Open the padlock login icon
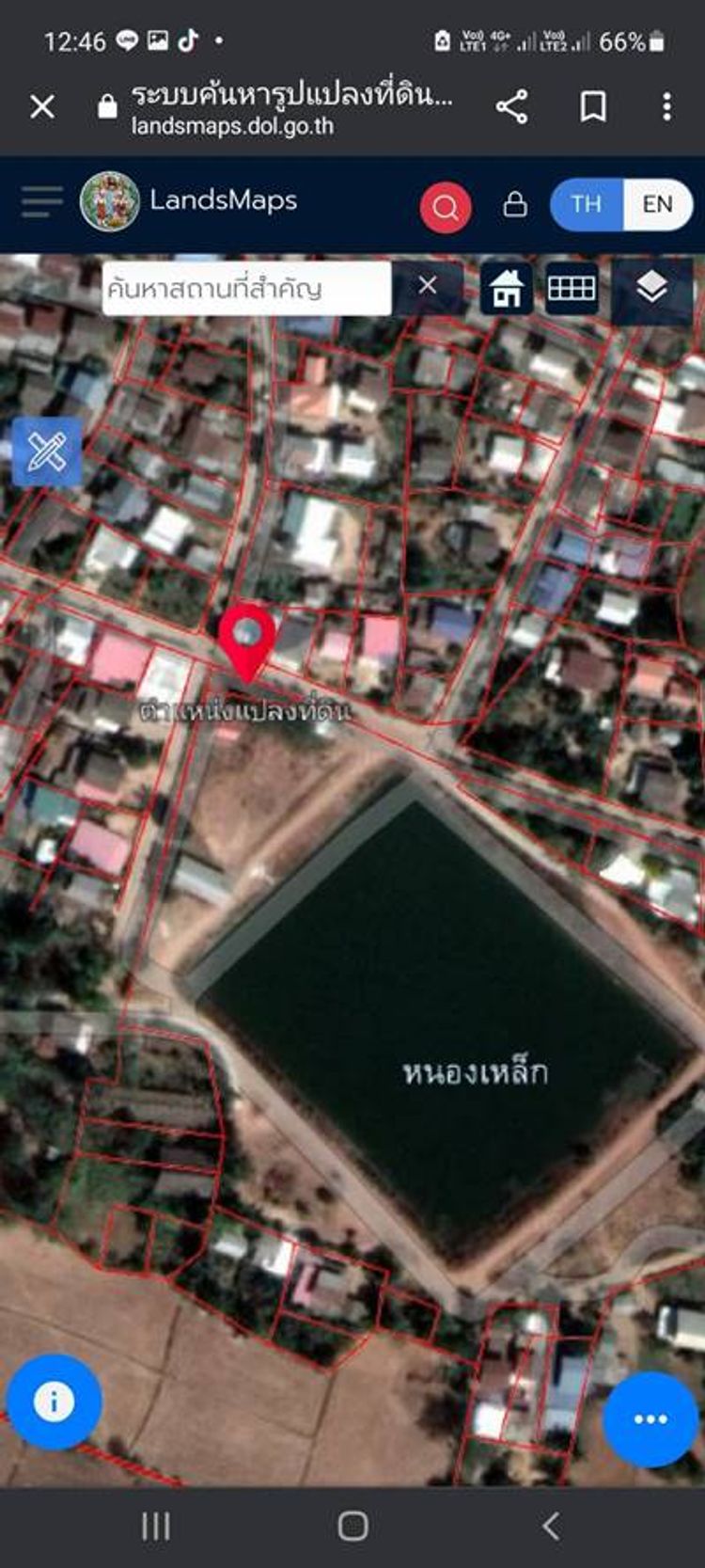 tap(515, 204)
